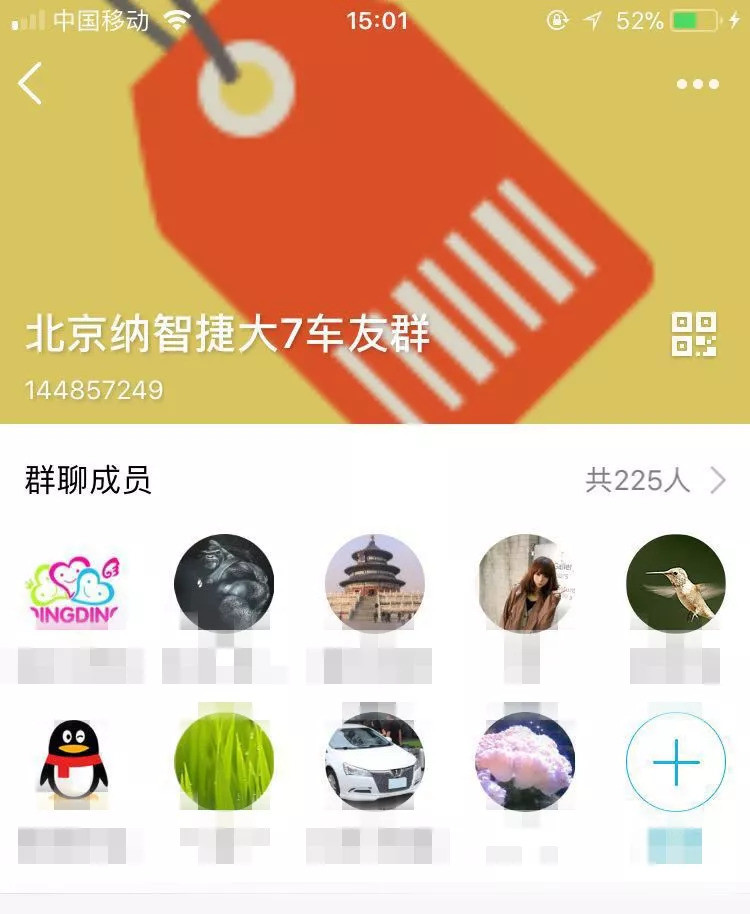Viewport: 750px width, 914px height.
Task: Open member with hummingbird avatar
Action: pos(676,584)
